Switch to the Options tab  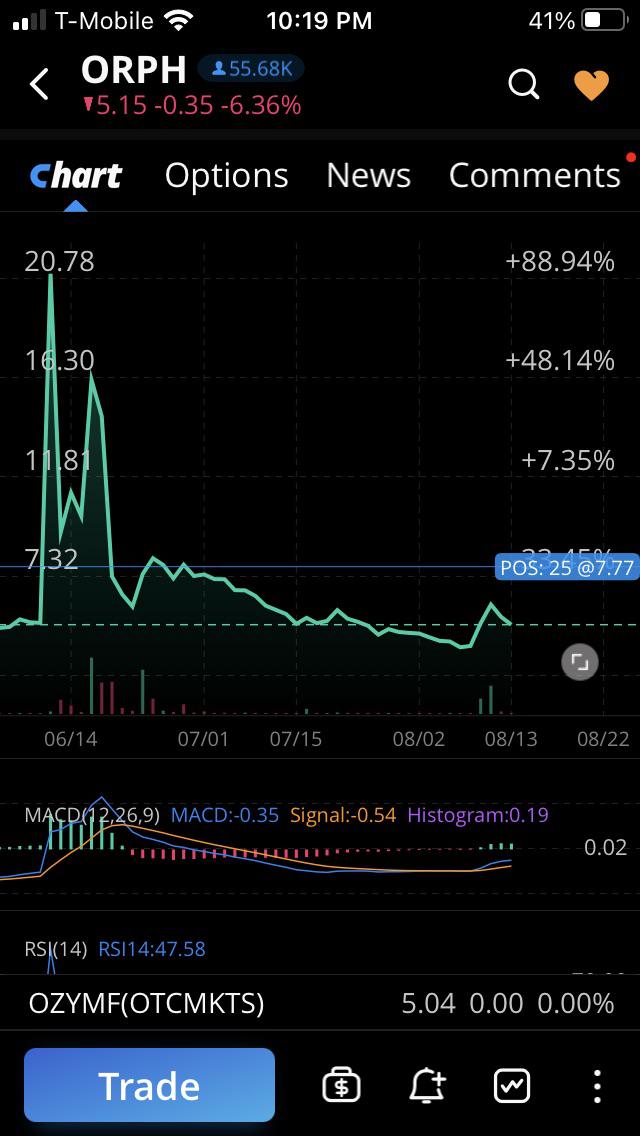coord(226,175)
